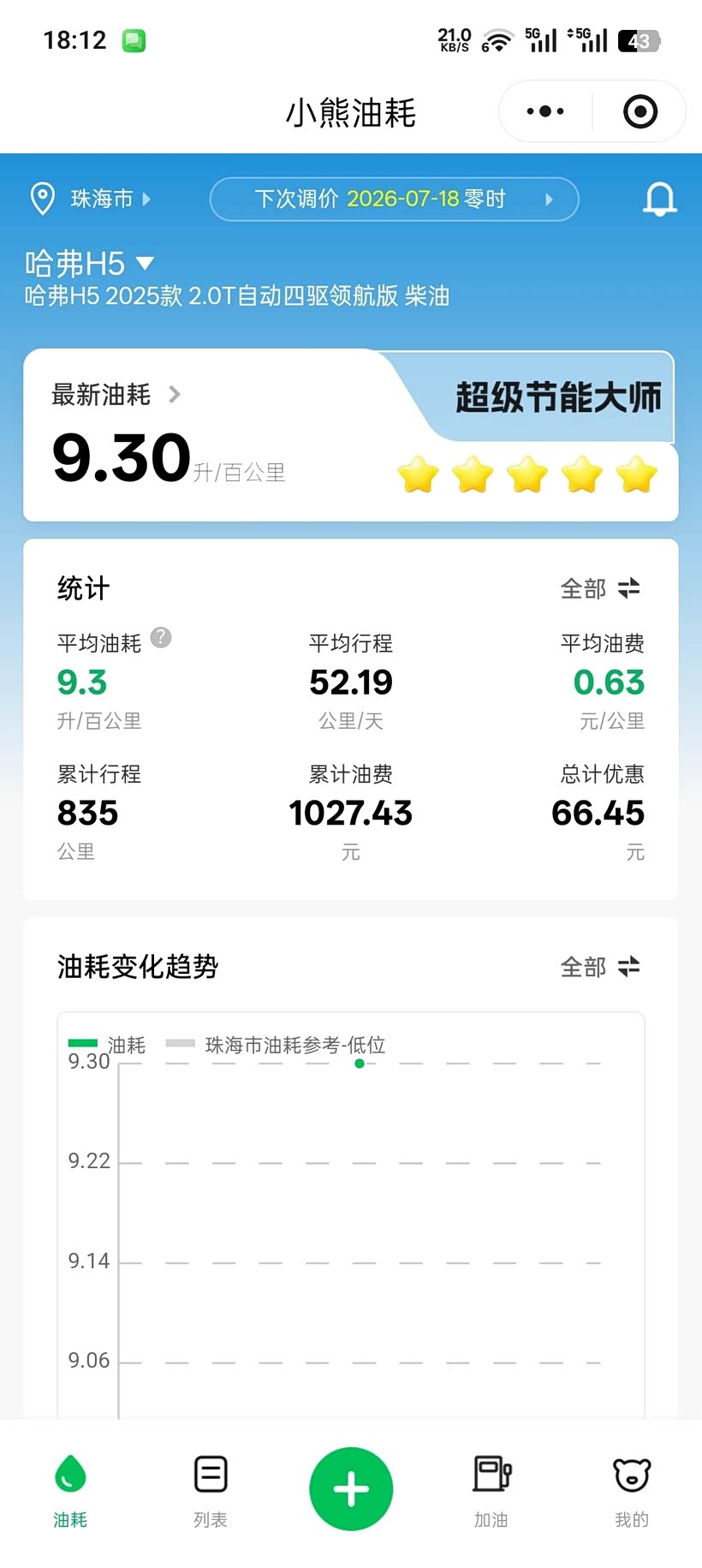This screenshot has width=702, height=1568.
Task: Switch to the 列表 tab
Action: click(211, 1491)
